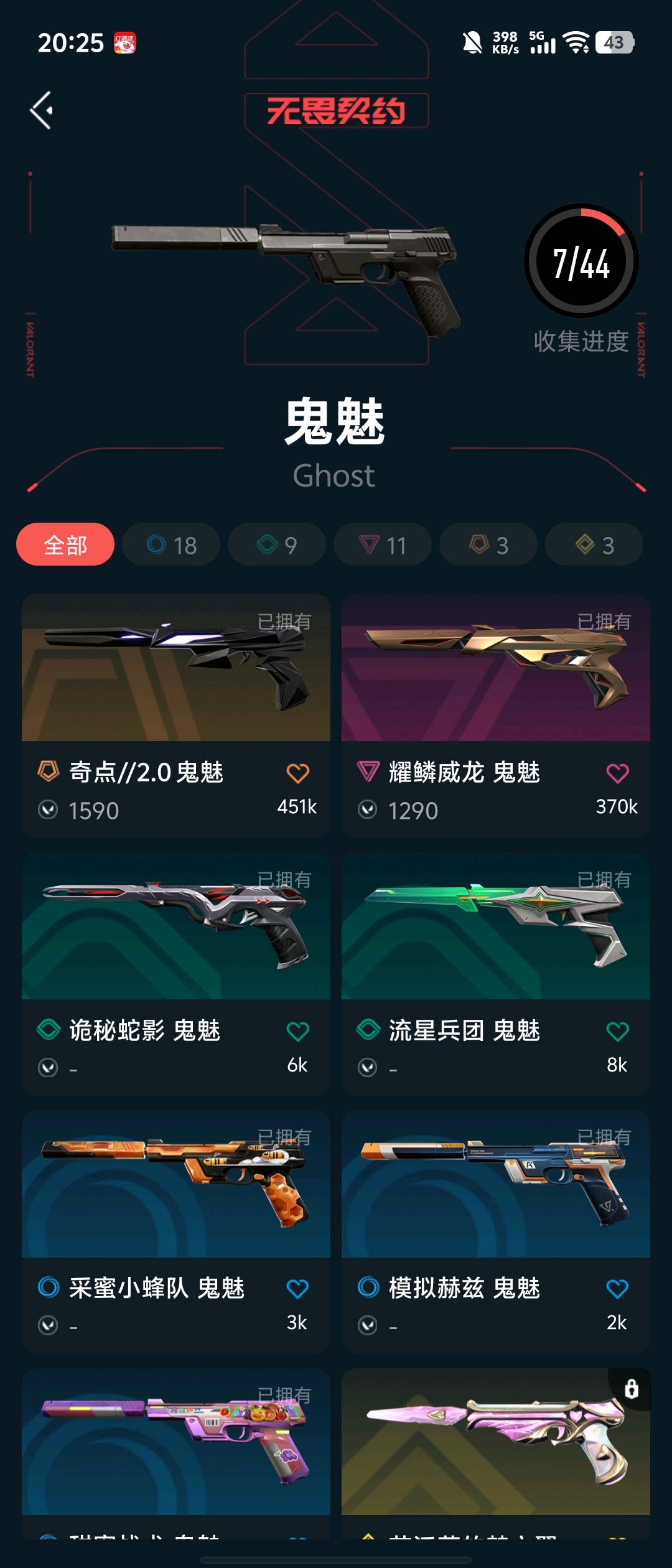Like the 耀鳞威龙 鬼魅 skin
Image resolution: width=672 pixels, height=1568 pixels.
coord(617,773)
